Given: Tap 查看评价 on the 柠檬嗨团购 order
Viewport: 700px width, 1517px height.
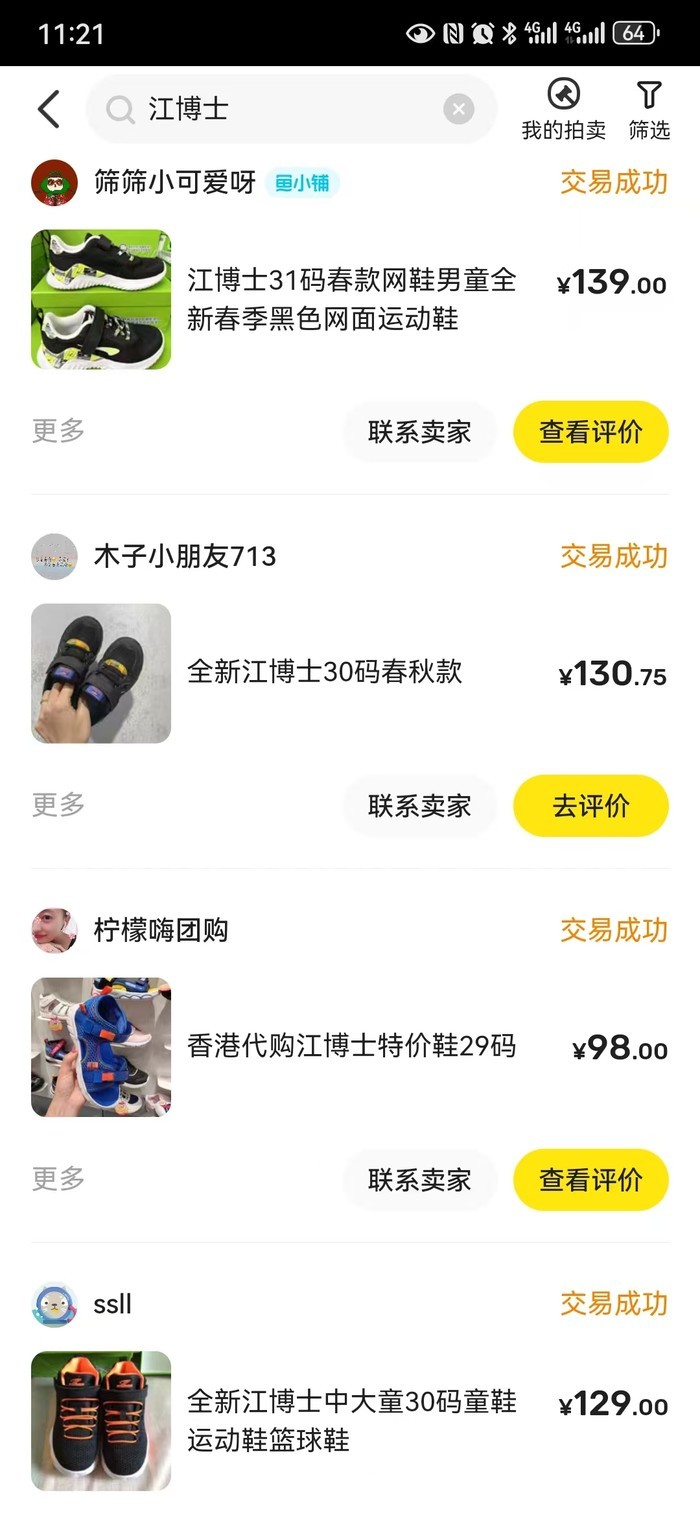Looking at the screenshot, I should pos(590,1180).
